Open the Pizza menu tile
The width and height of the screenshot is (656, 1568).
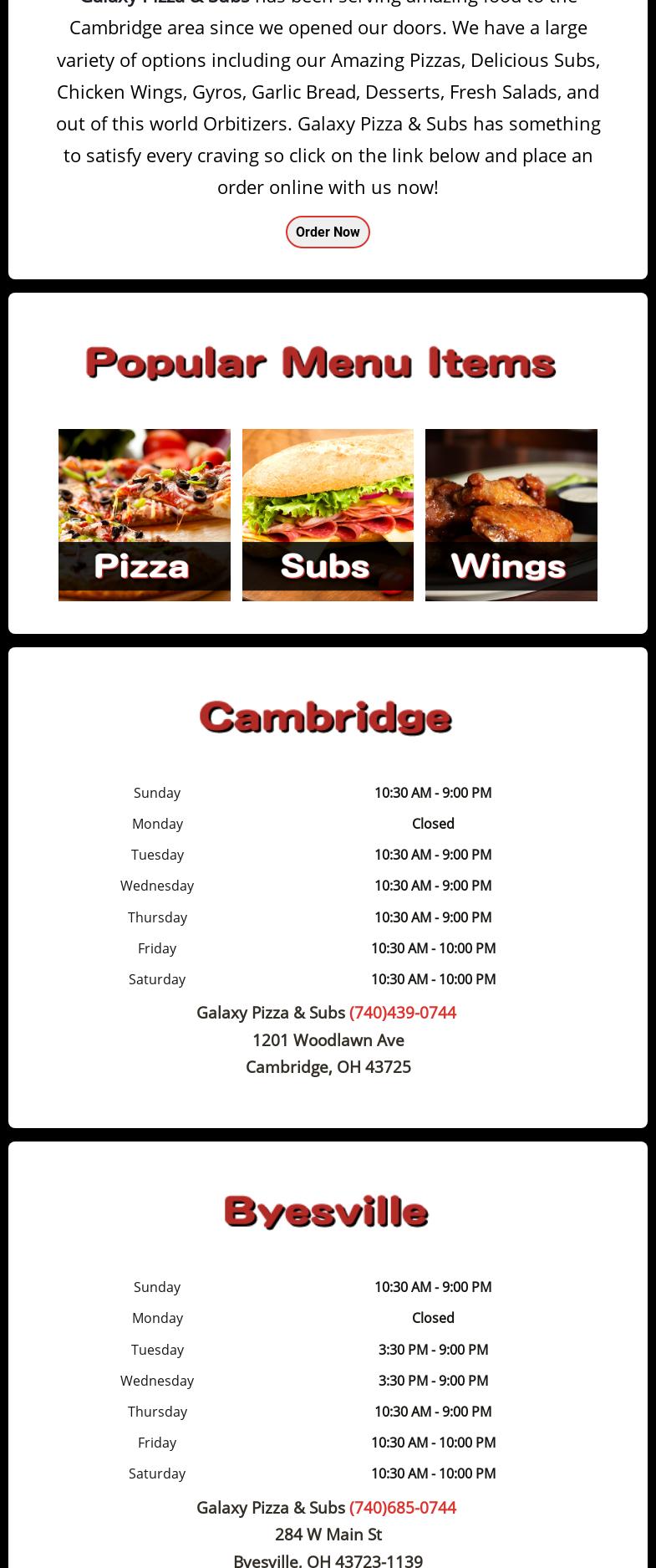pyautogui.click(x=144, y=514)
